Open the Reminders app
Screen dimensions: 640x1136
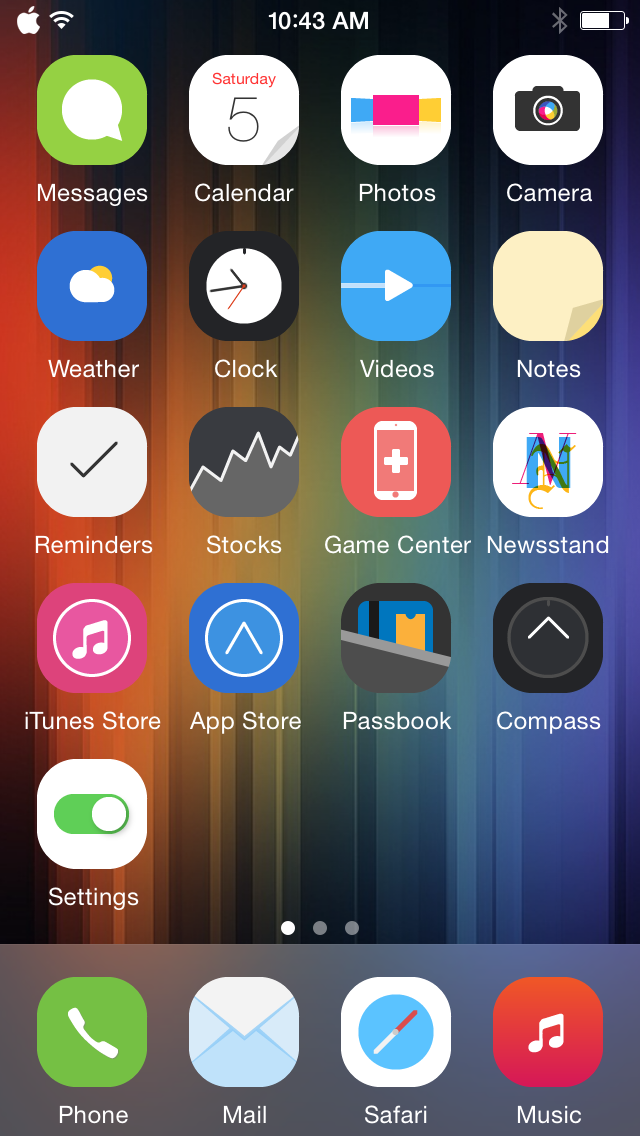(92, 462)
